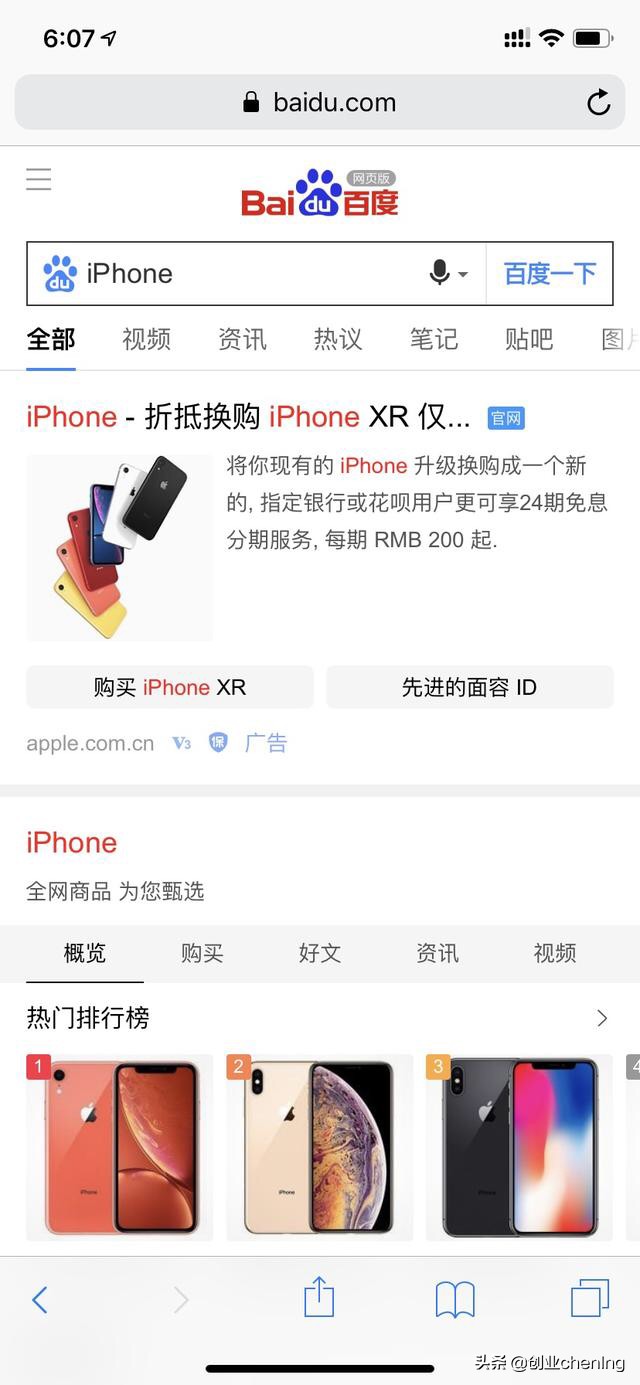Select the 笔记 tab
Image resolution: width=640 pixels, height=1385 pixels.
coord(434,339)
